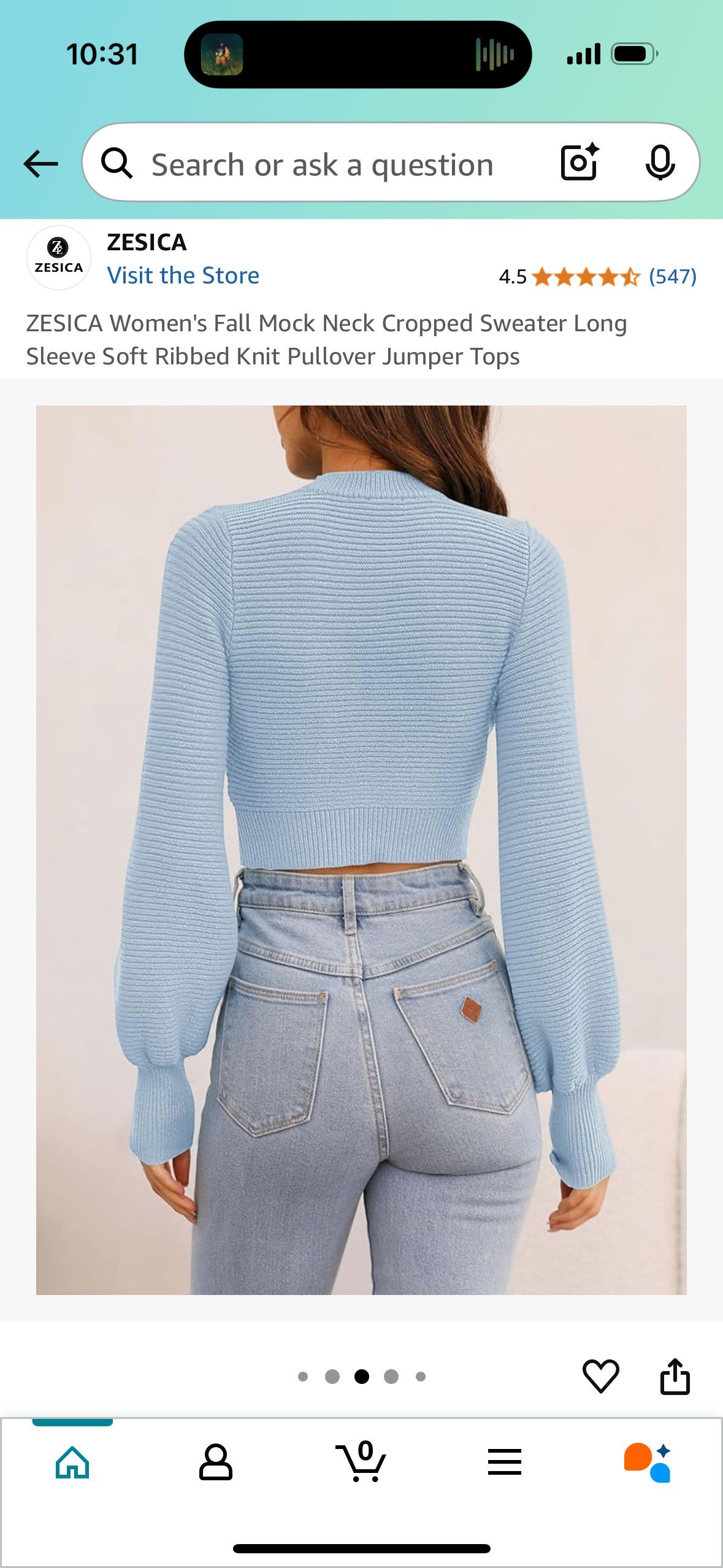The height and width of the screenshot is (1568, 723).
Task: Go to the Home tab
Action: coord(72,1462)
